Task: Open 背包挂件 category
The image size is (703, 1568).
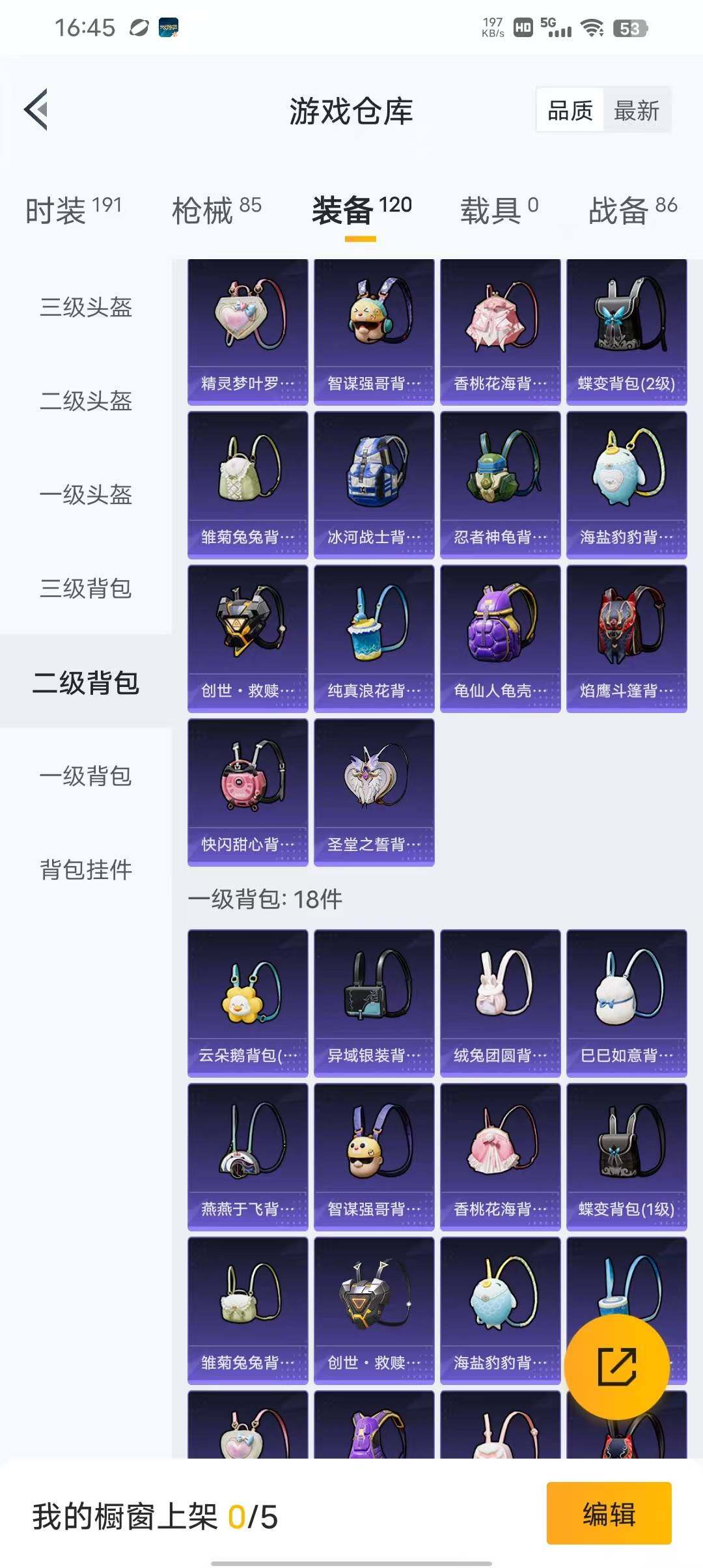Action: (86, 870)
